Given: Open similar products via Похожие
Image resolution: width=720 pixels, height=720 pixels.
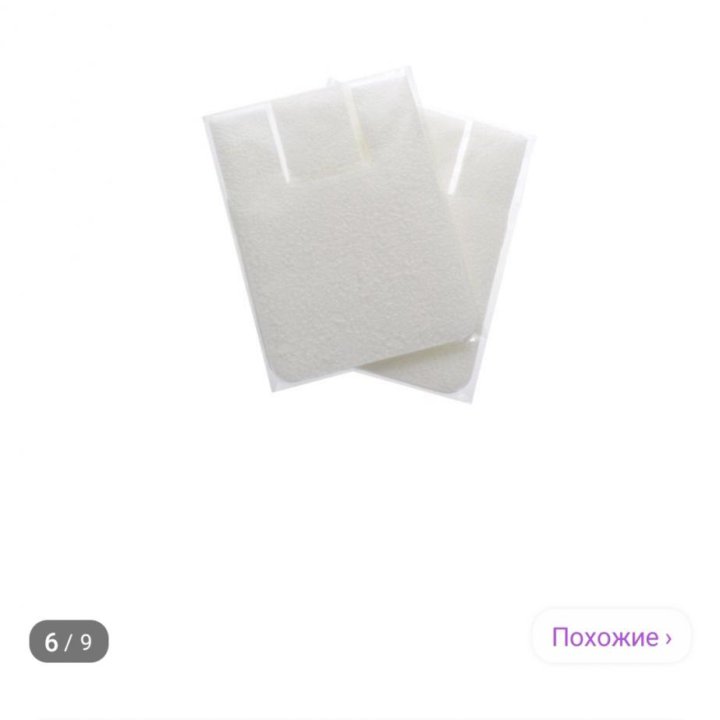Looking at the screenshot, I should pyautogui.click(x=611, y=637).
